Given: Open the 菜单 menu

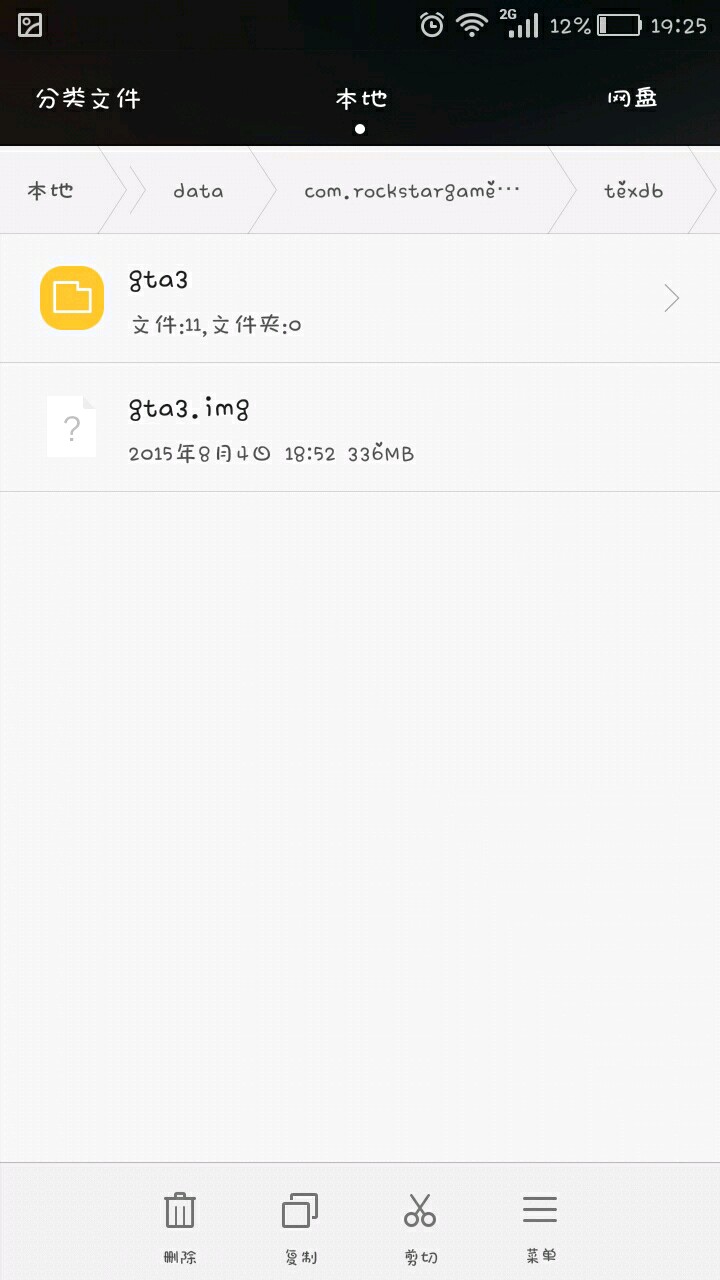Looking at the screenshot, I should coord(540,1224).
